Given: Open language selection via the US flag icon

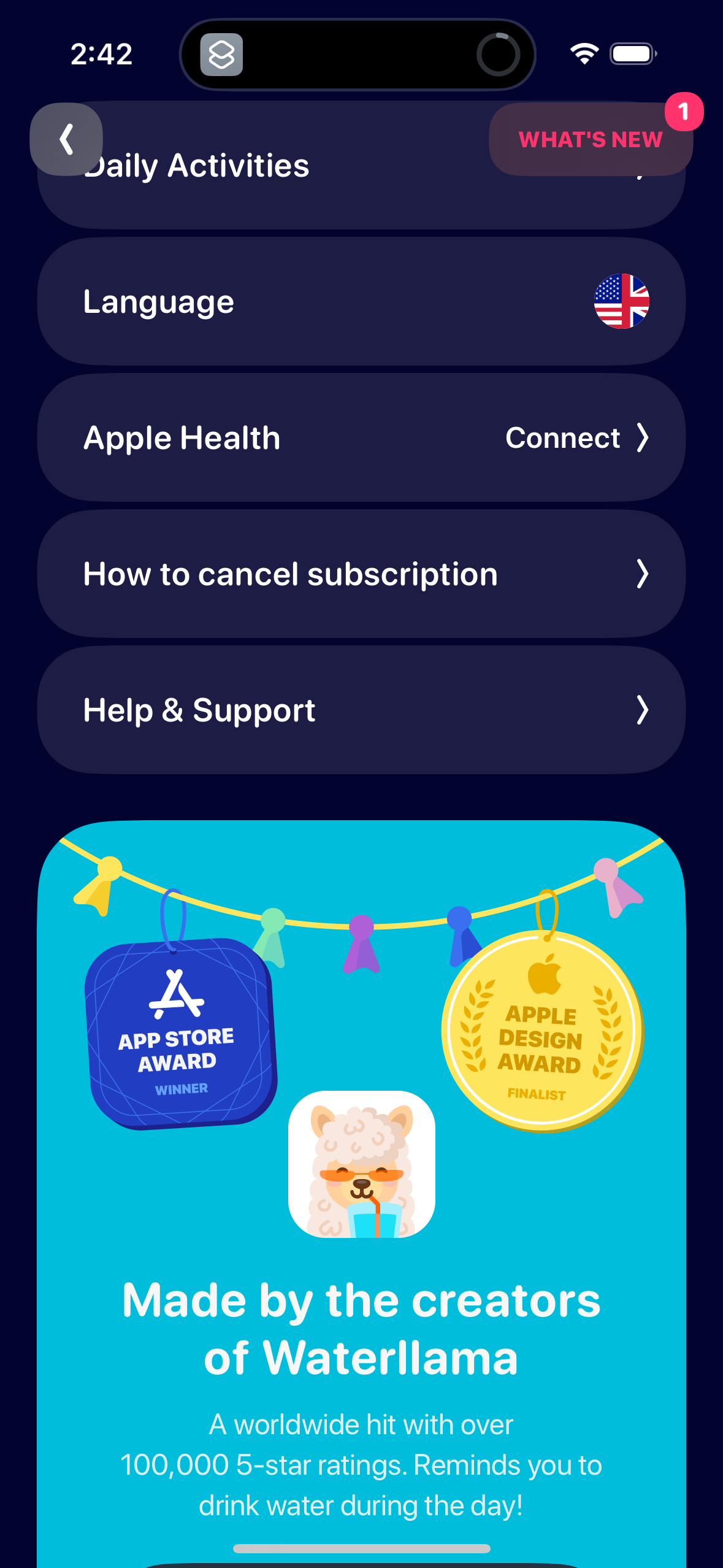Looking at the screenshot, I should pyautogui.click(x=621, y=301).
